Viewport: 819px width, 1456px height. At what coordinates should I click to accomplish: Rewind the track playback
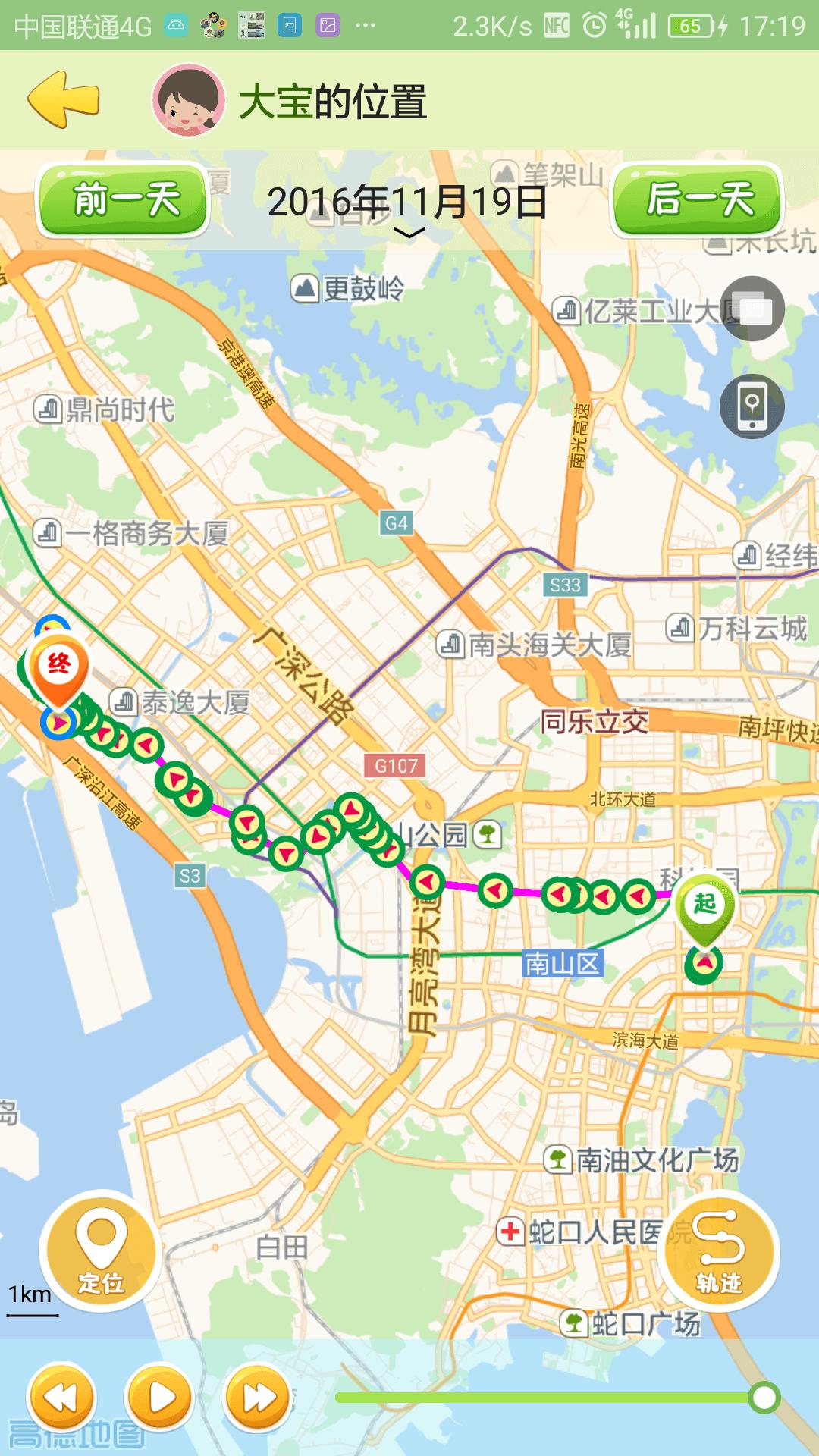[61, 1398]
